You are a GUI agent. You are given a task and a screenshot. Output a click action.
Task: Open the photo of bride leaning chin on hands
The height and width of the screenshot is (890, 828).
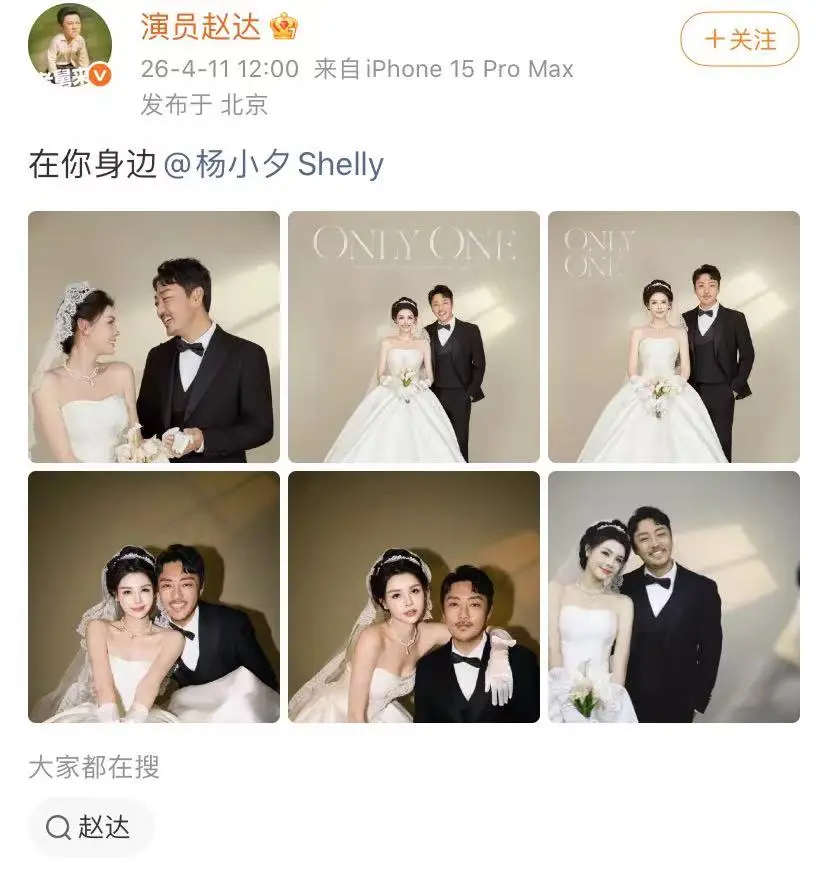point(154,597)
